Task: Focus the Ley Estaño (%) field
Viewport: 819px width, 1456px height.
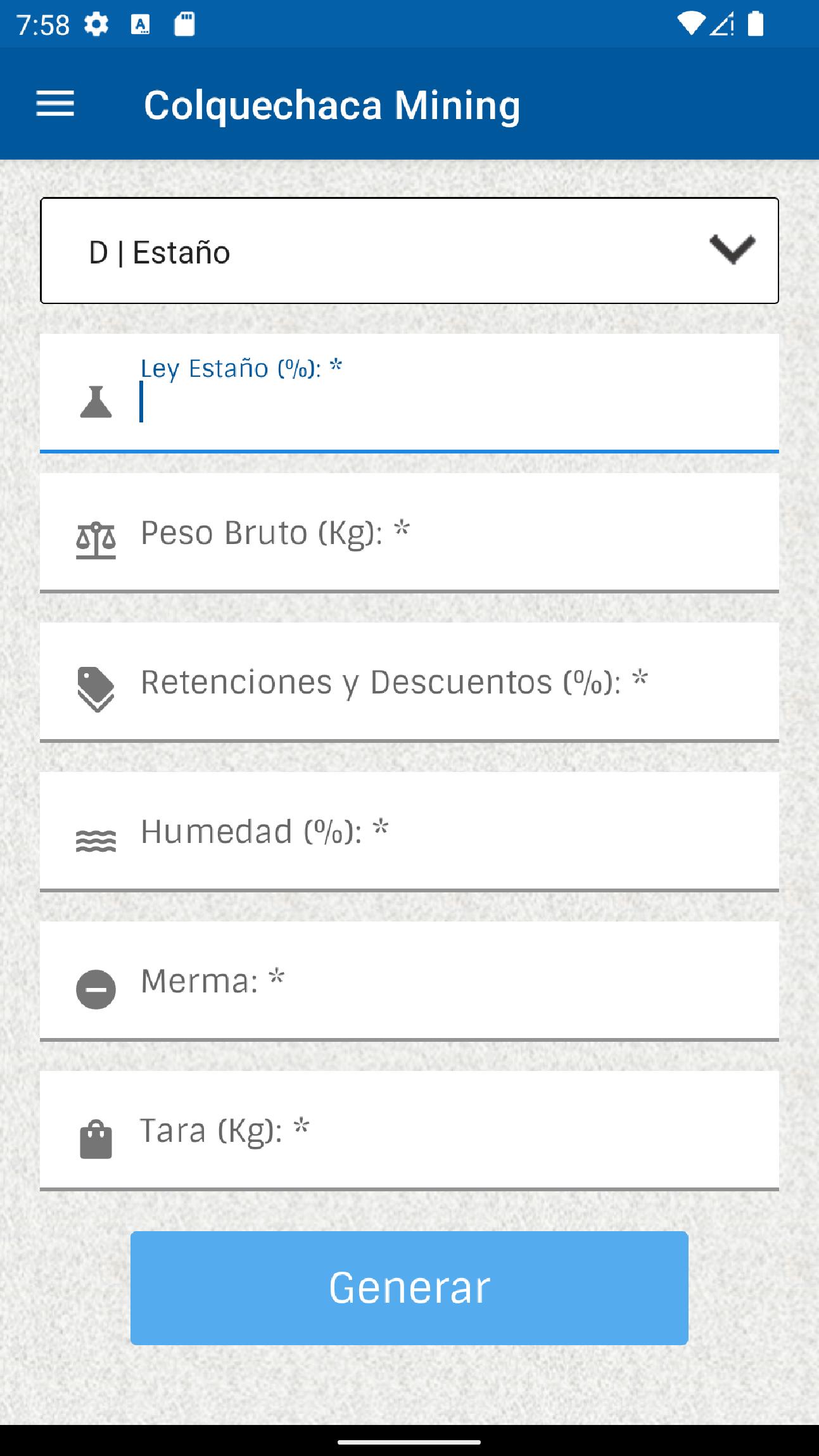Action: 409,393
